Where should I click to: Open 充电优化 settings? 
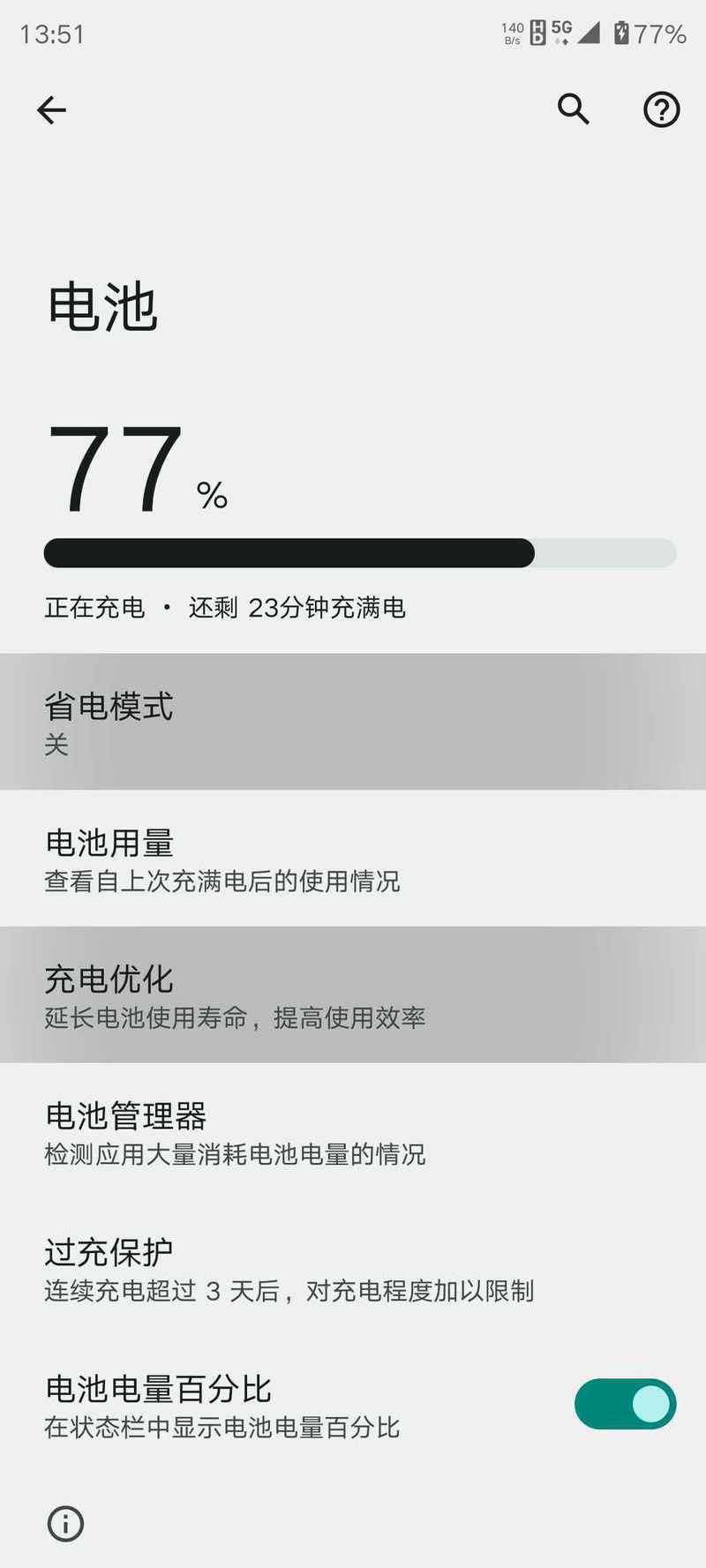coord(353,994)
